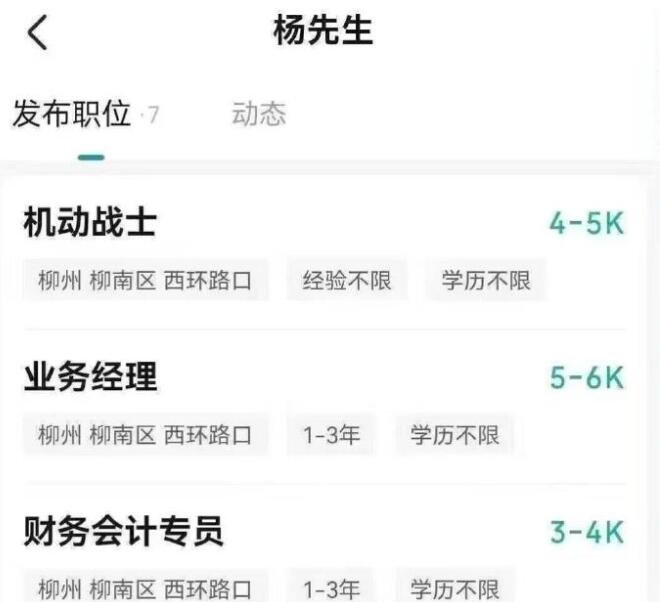Go back from 杨先生's profile
660x602 pixels.
point(37,33)
